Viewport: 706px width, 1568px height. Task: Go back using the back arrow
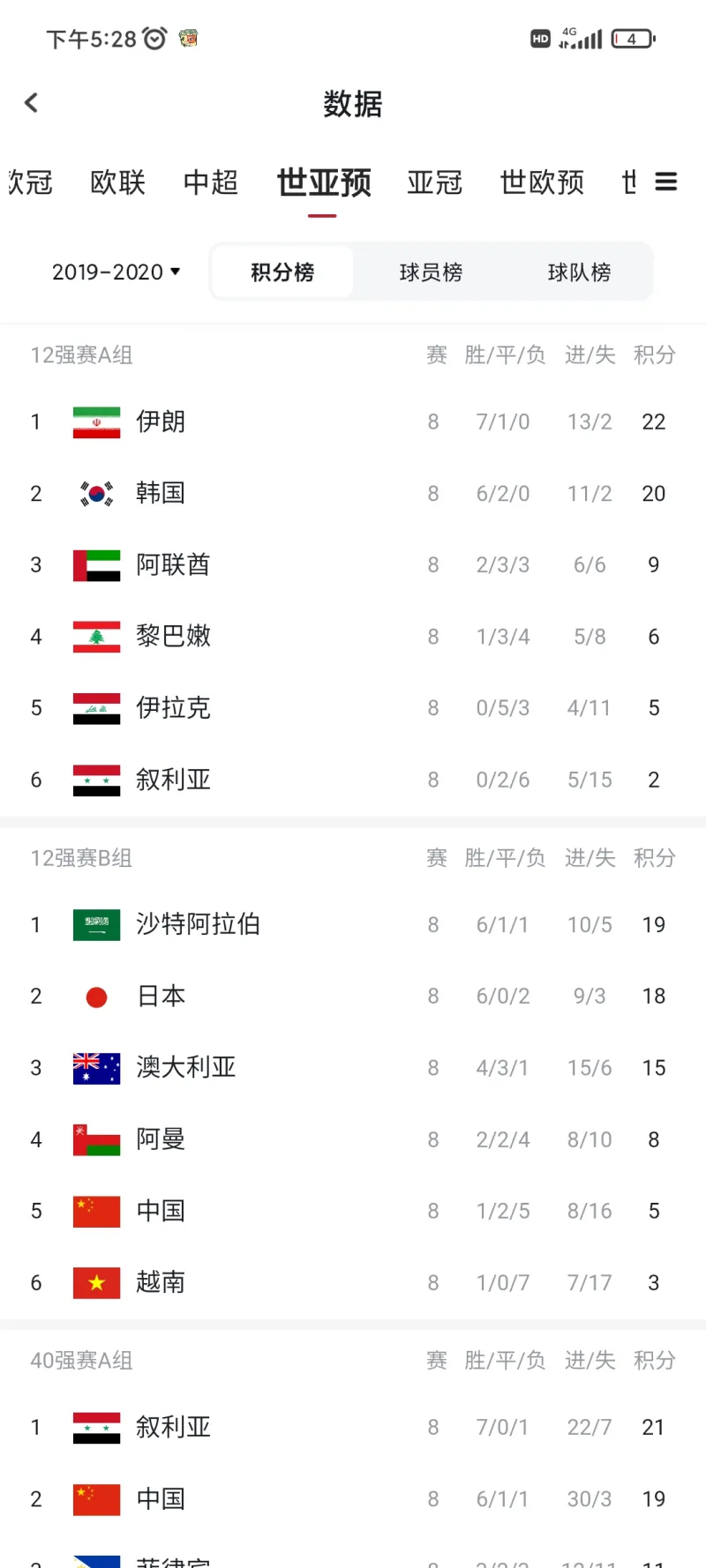point(32,103)
